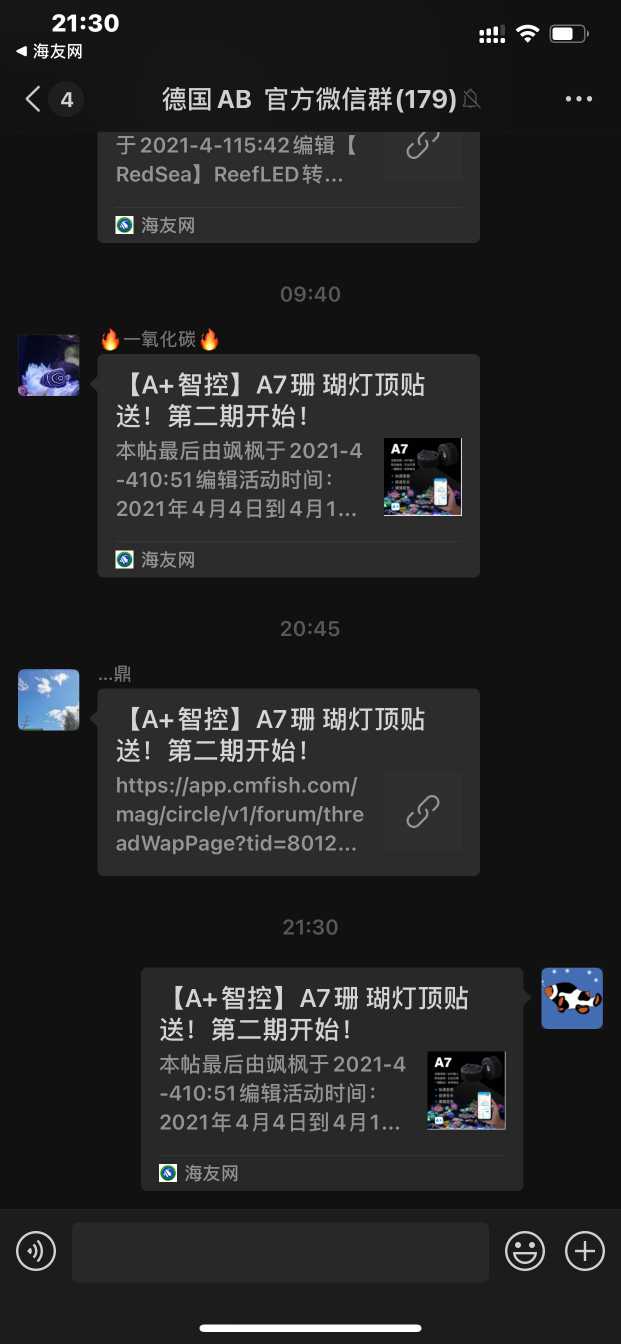Open the A7 post card shared by 一氧化碳
Viewport: 621px width, 1344px height.
click(x=288, y=465)
